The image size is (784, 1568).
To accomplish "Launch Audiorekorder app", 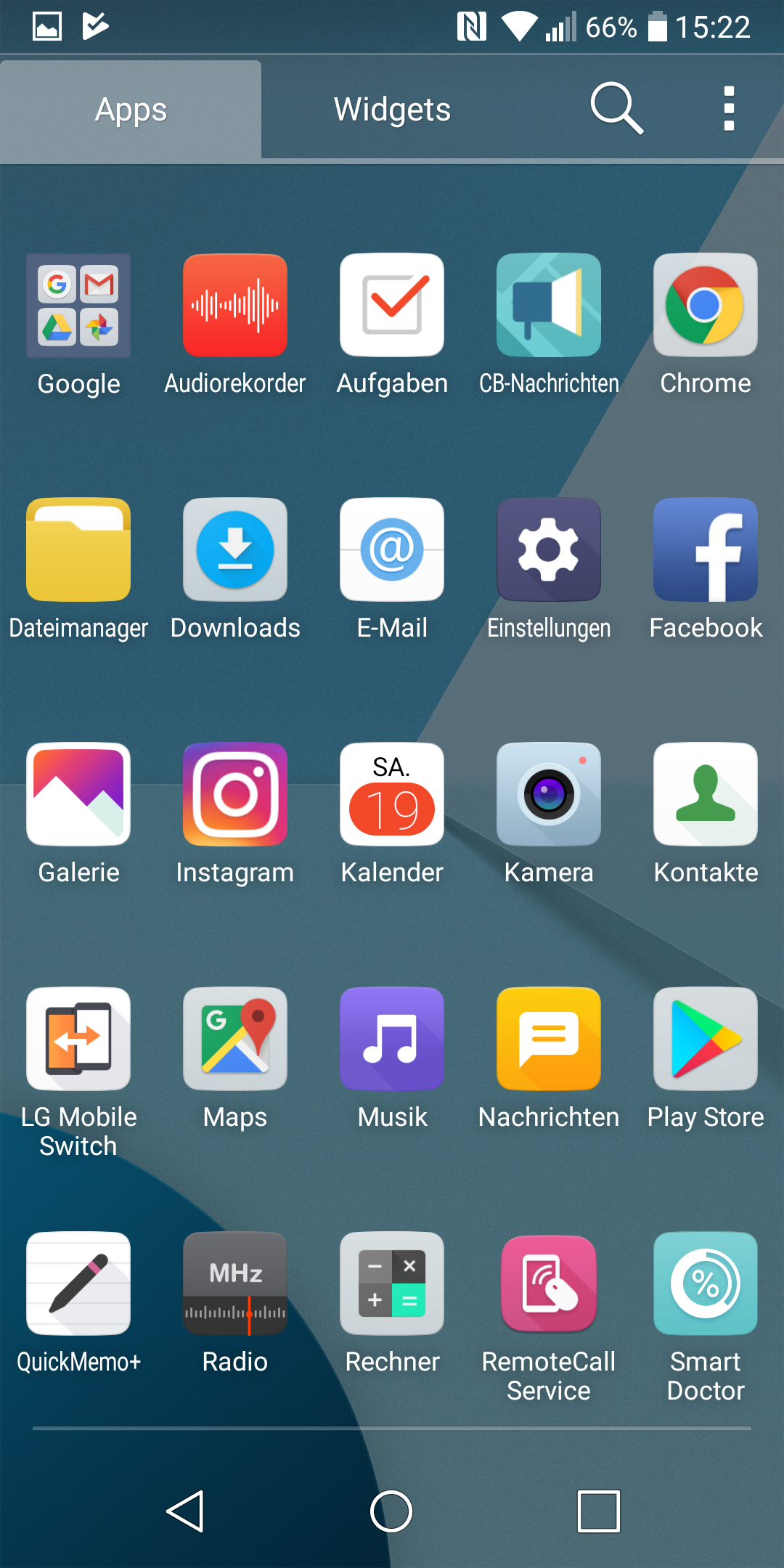I will click(235, 306).
